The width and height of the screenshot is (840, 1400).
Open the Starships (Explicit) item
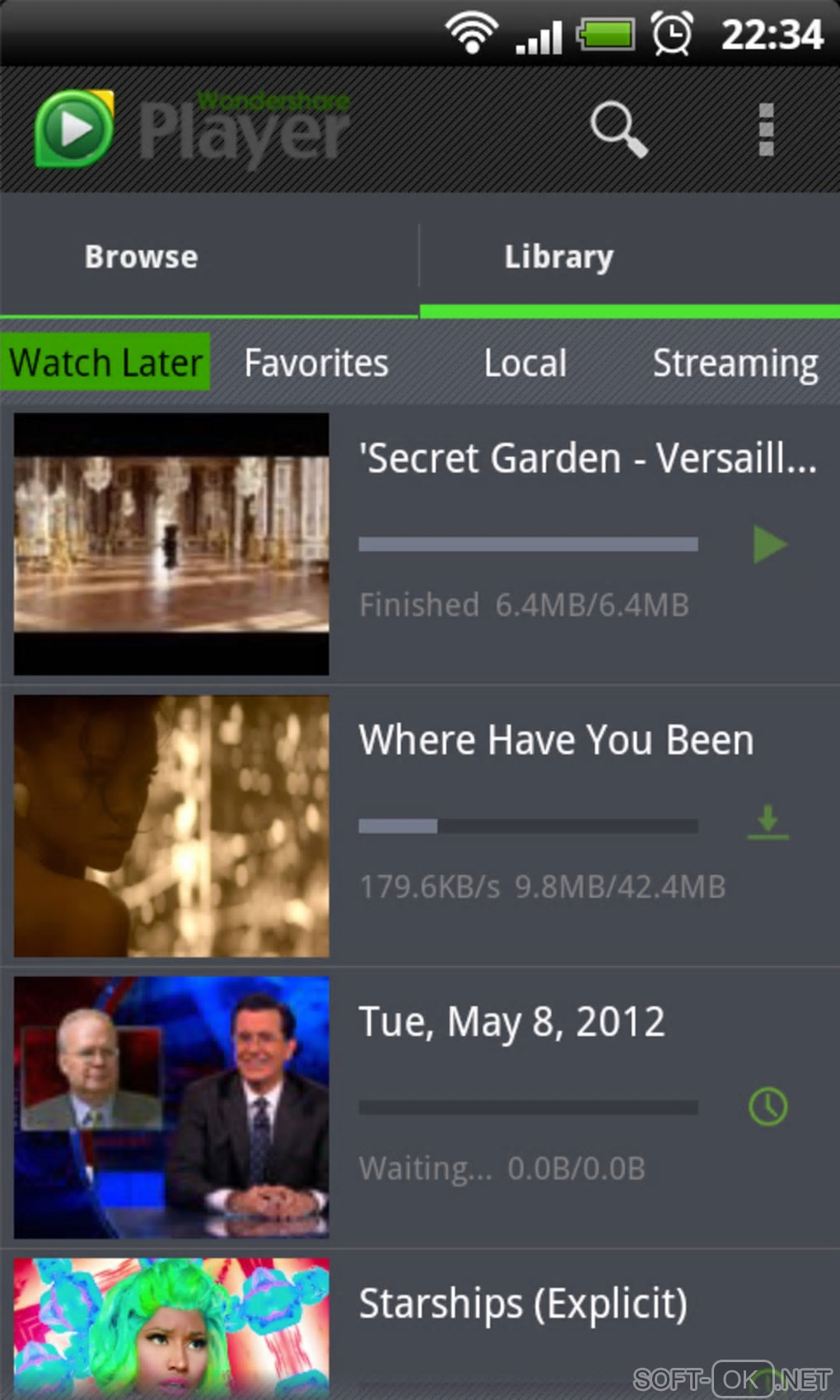point(523,1304)
